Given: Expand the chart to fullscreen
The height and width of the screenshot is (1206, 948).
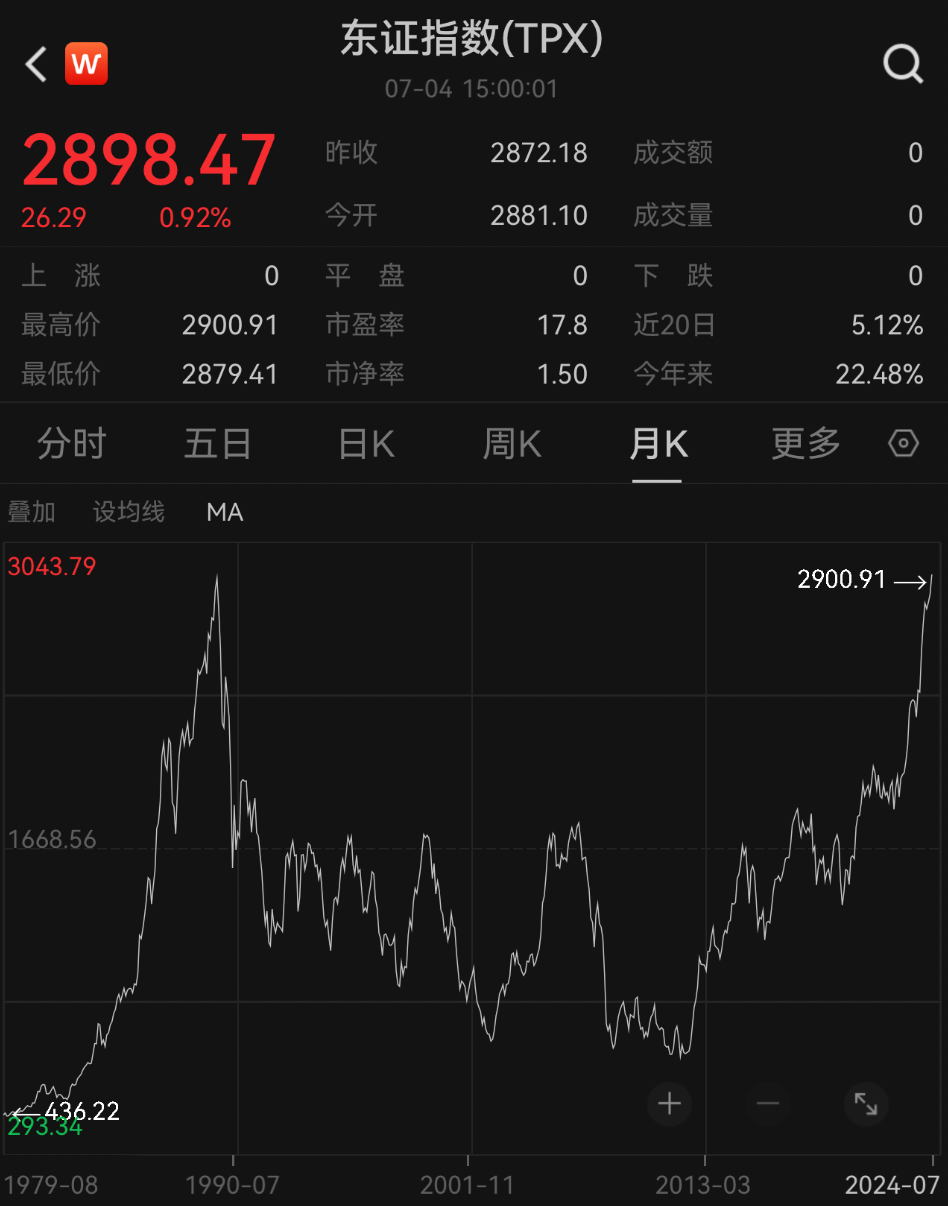Looking at the screenshot, I should click(865, 1104).
